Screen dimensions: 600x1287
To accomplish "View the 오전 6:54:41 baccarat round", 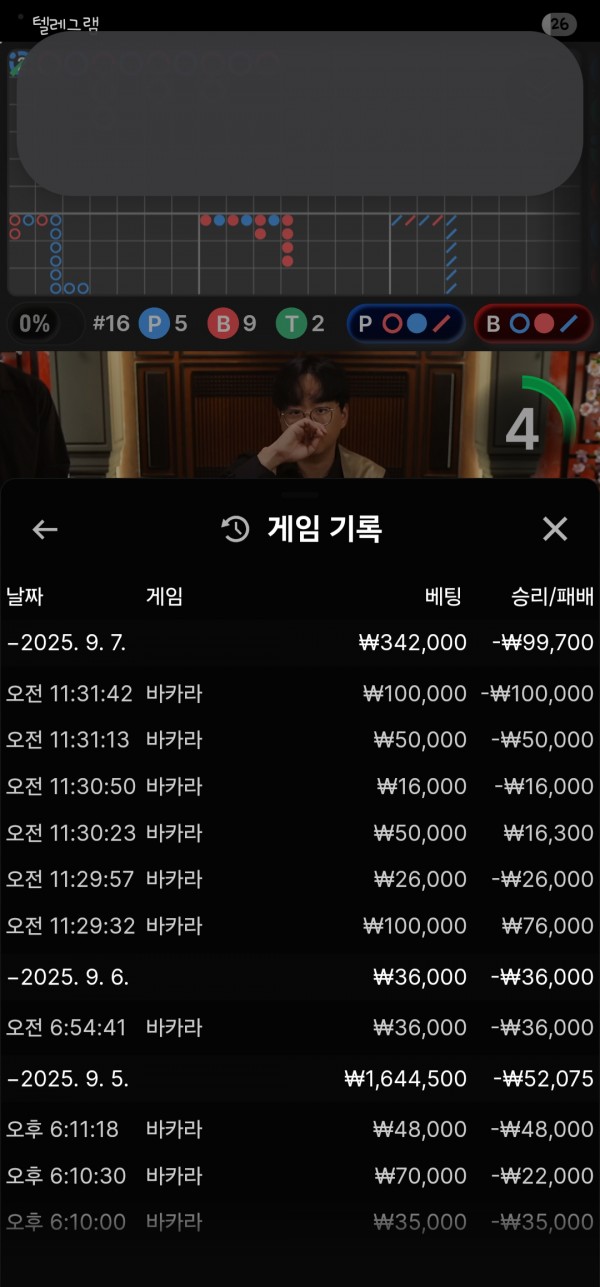I will point(300,1028).
